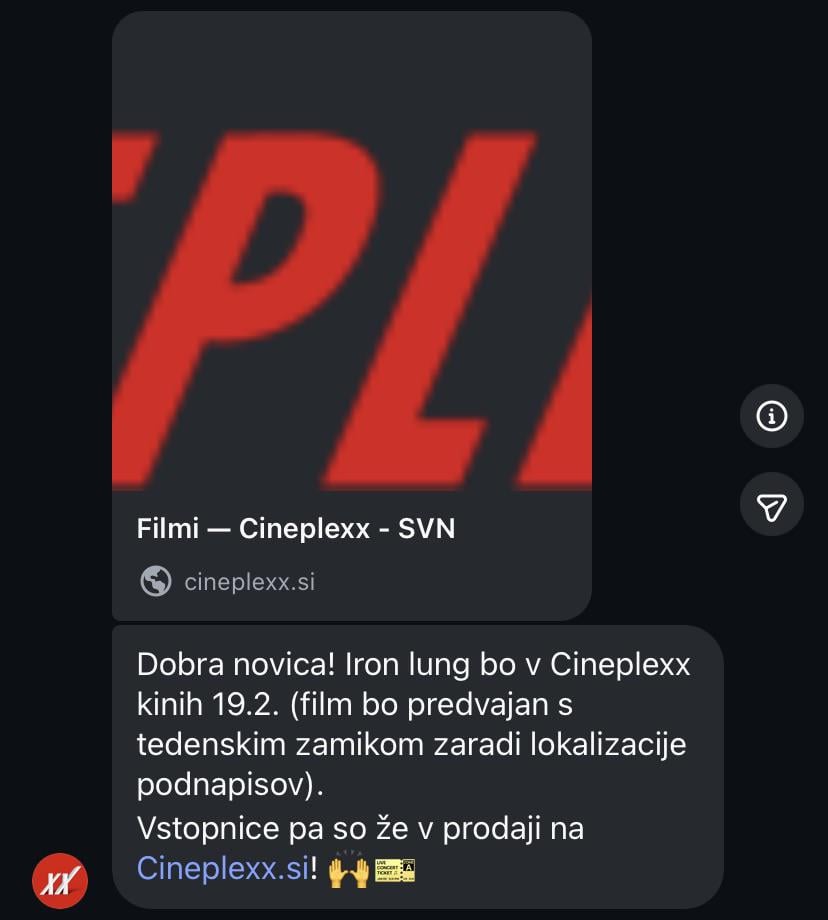Open message info icon

771,416
